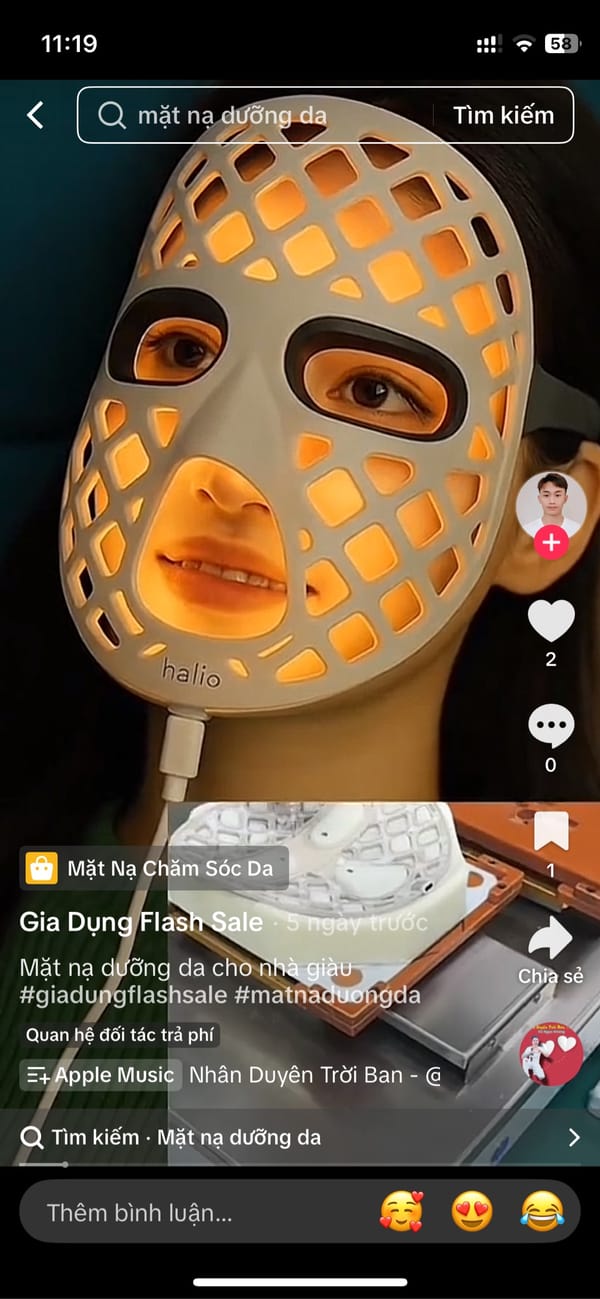This screenshot has height=1299, width=600.
Task: Like this video with the heart
Action: pyautogui.click(x=551, y=622)
